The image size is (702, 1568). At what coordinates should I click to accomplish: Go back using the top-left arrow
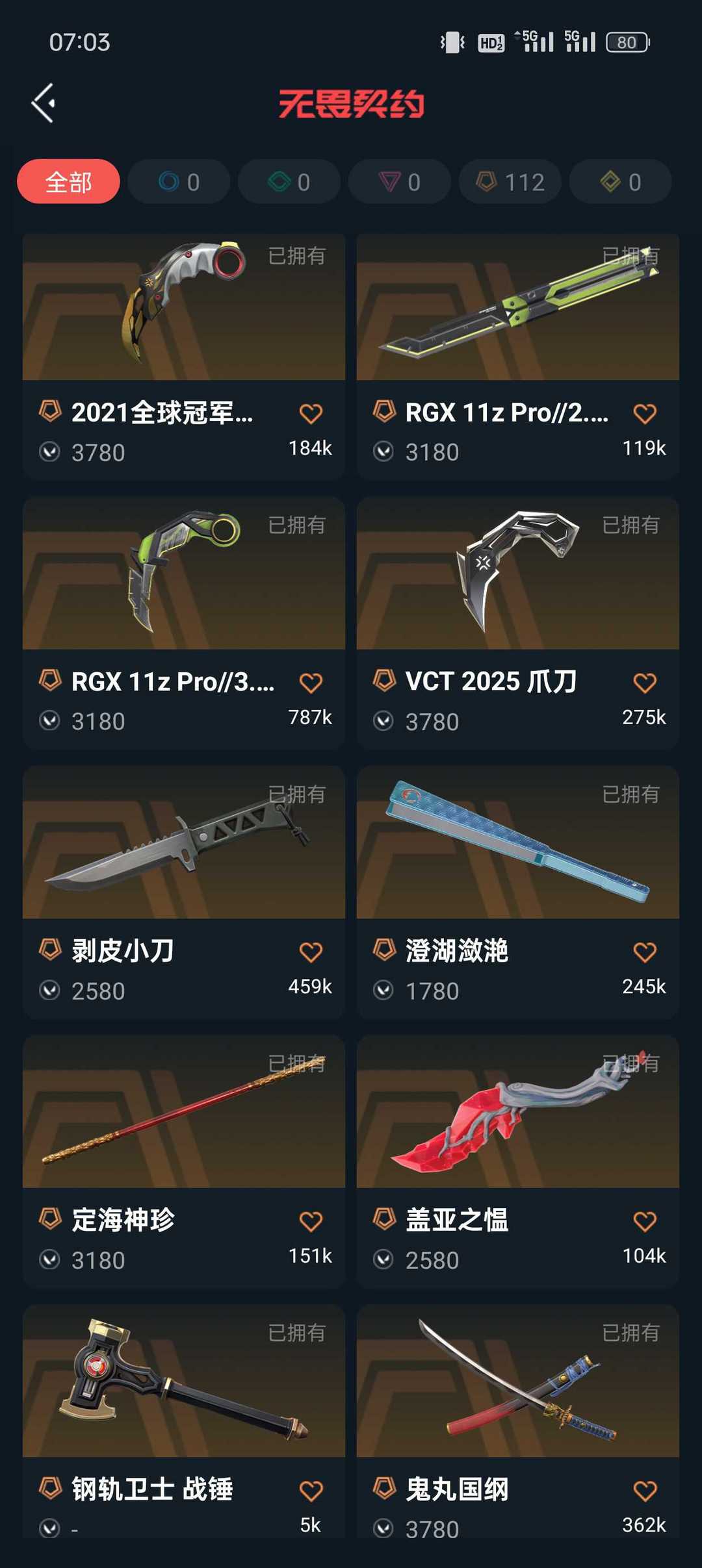[44, 103]
